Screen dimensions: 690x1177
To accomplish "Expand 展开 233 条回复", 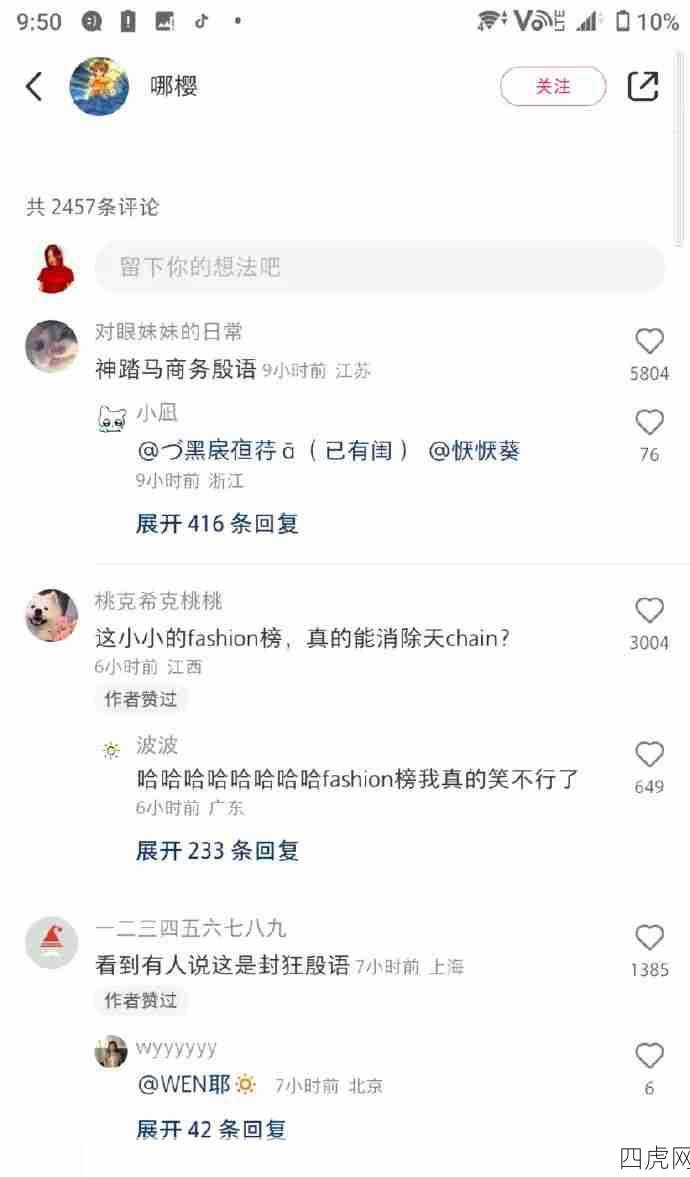I will pyautogui.click(x=217, y=851).
